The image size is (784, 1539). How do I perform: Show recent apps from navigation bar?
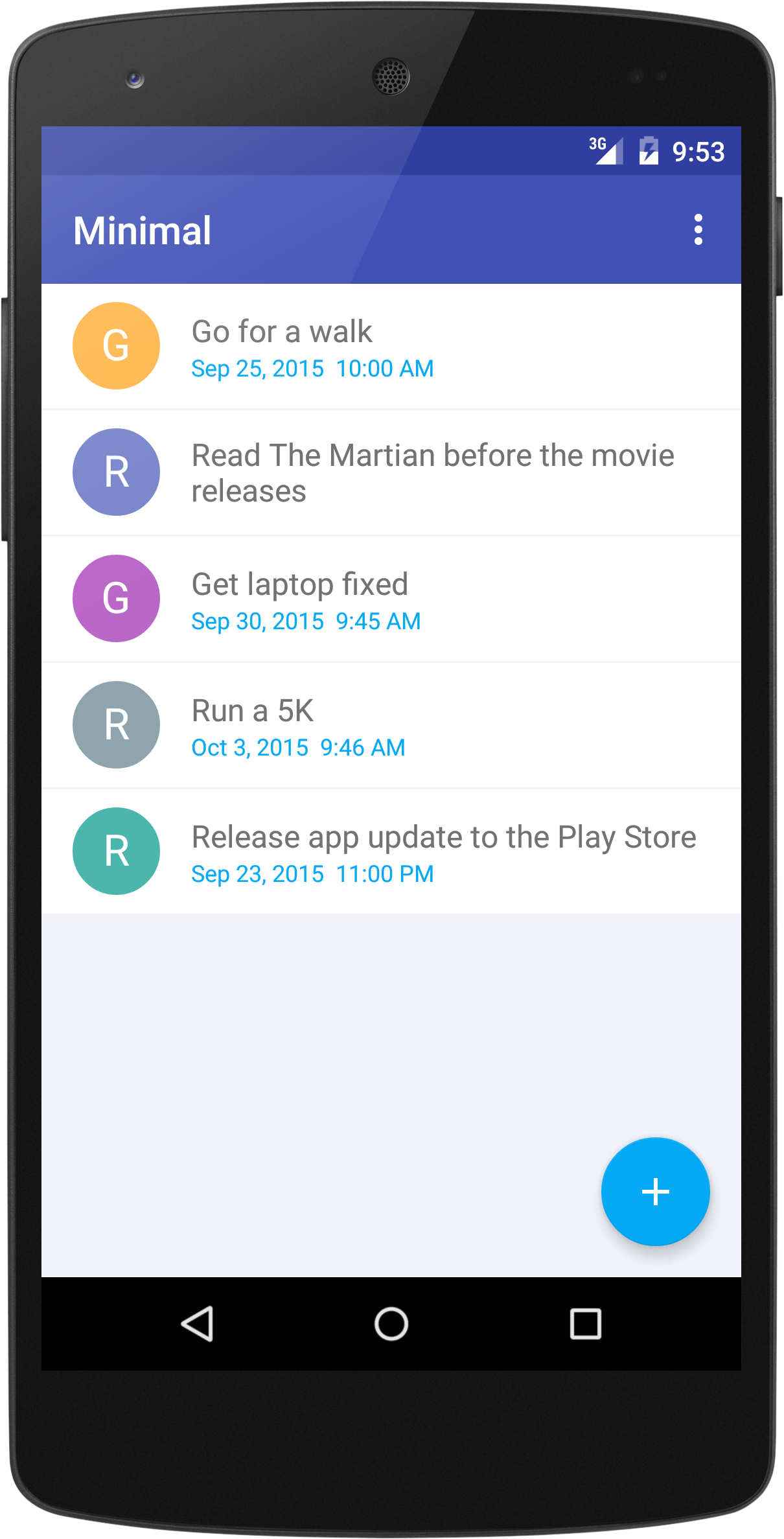[x=585, y=1323]
